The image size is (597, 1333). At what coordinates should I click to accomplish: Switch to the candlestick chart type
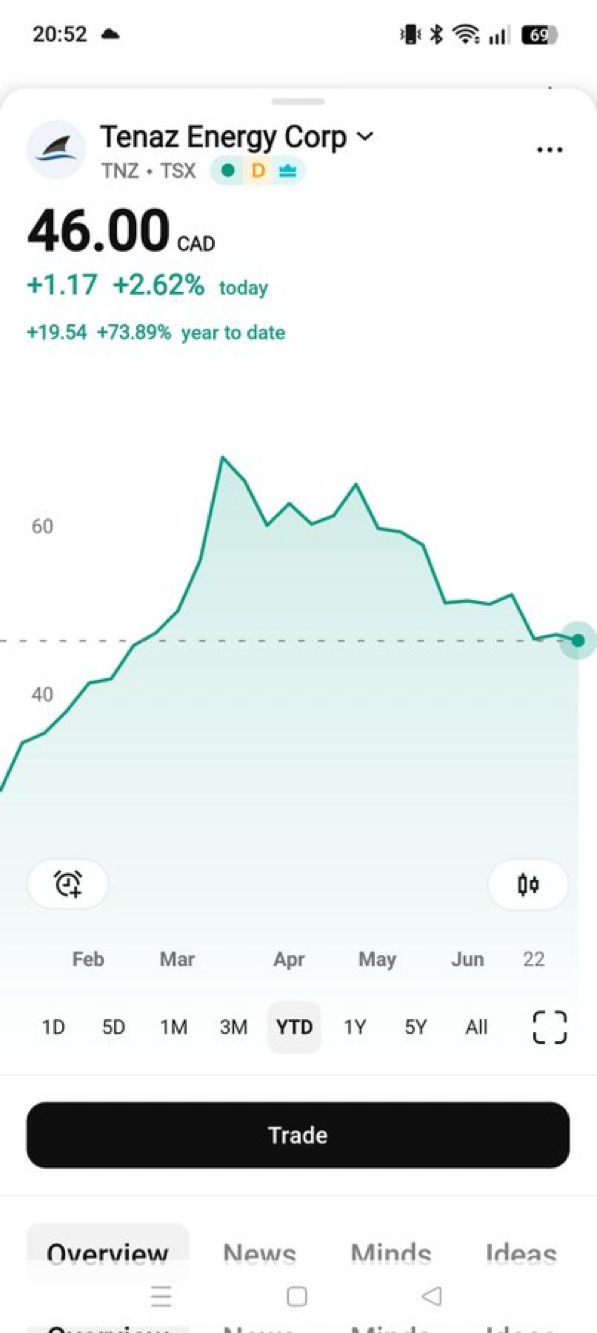pos(528,884)
